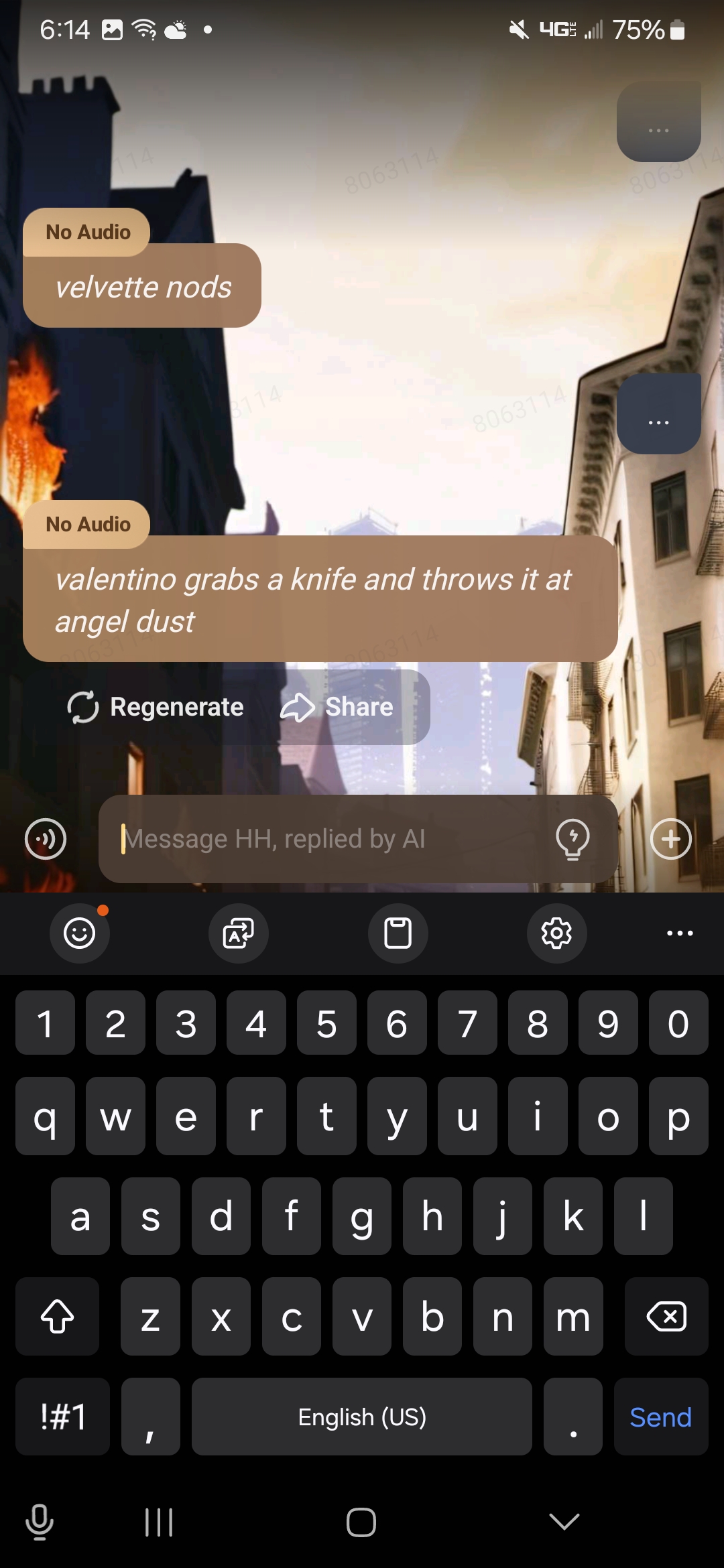Expand more keyboard toolbar options
724x1568 pixels.
click(x=680, y=933)
